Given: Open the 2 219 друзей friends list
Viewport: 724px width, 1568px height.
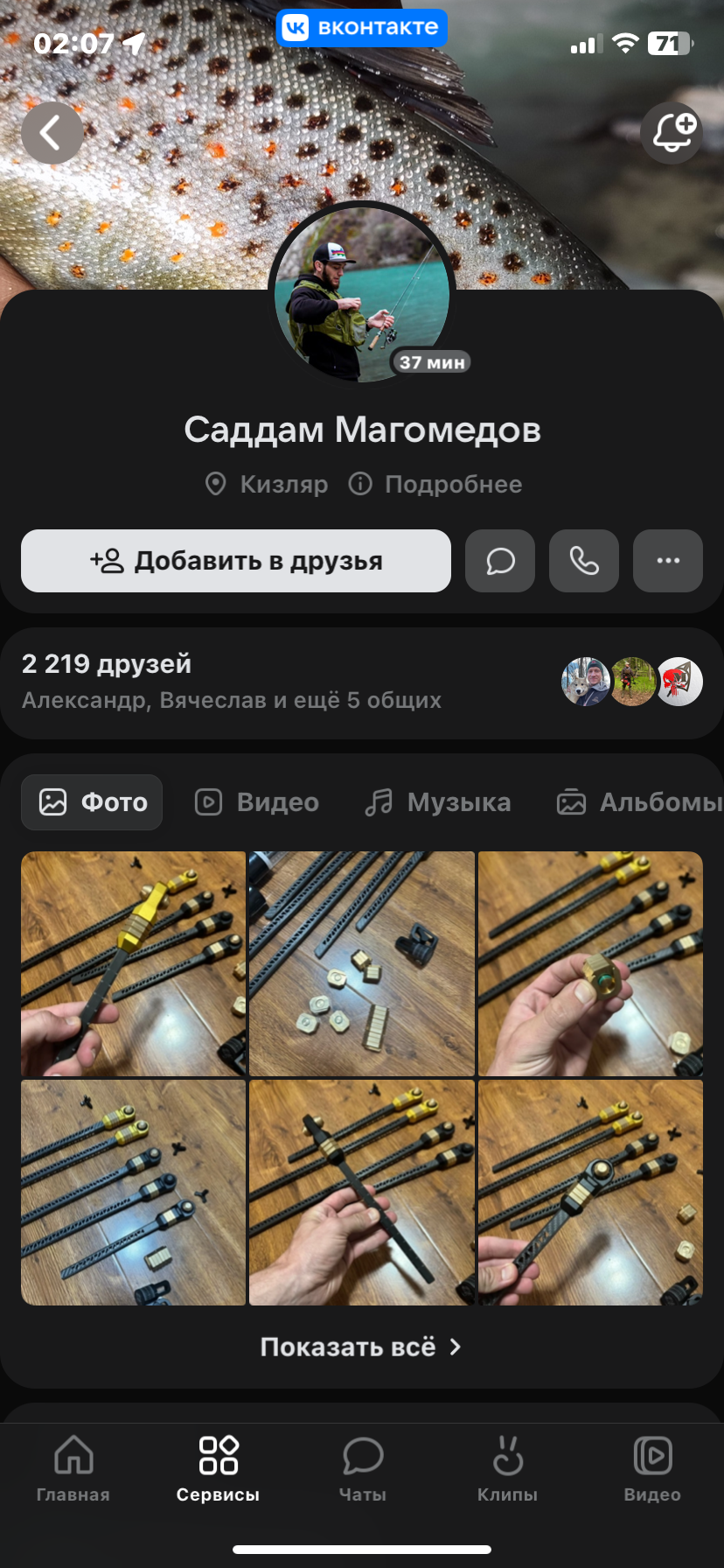Looking at the screenshot, I should (362, 682).
